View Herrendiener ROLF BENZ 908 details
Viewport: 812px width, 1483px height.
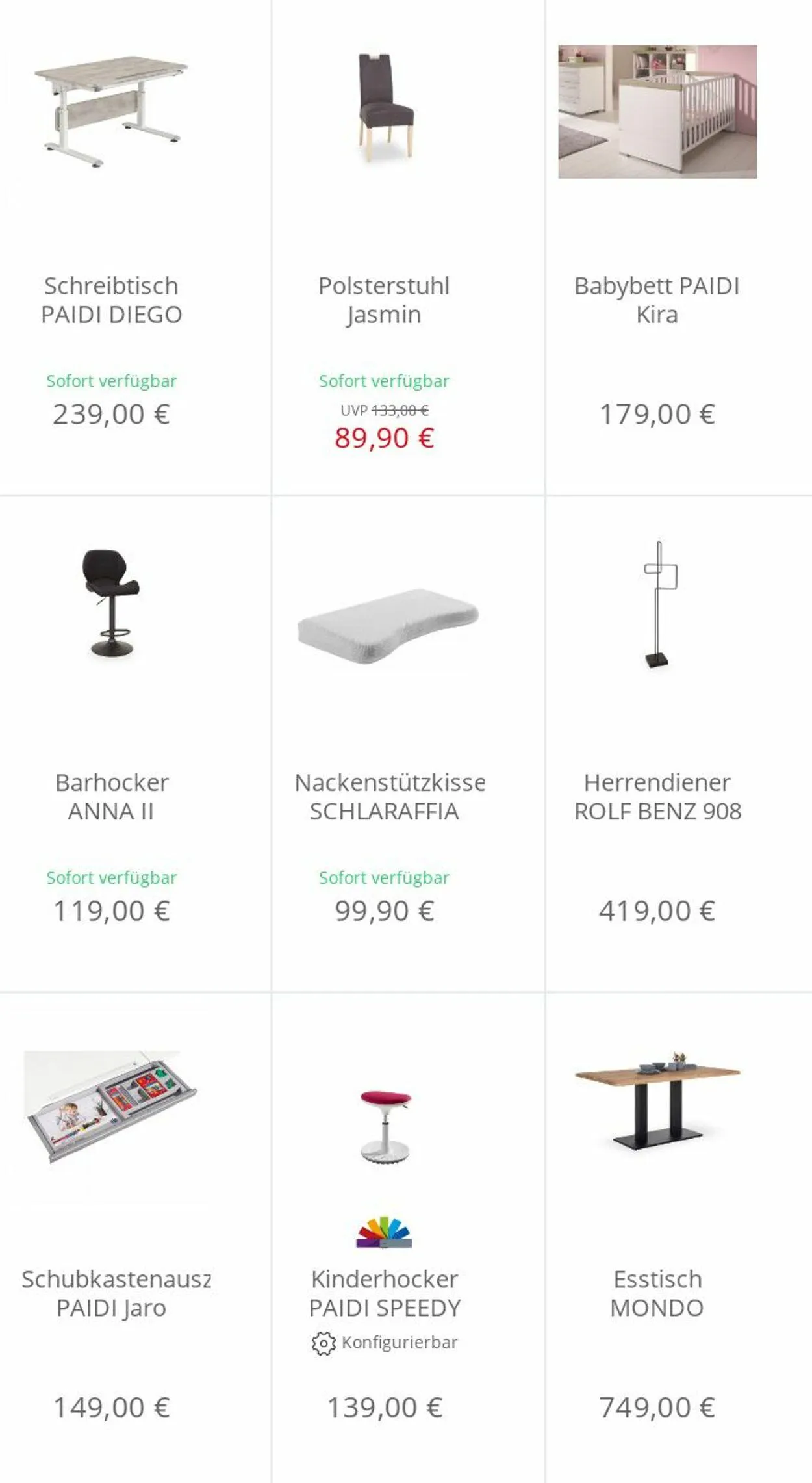tap(657, 796)
